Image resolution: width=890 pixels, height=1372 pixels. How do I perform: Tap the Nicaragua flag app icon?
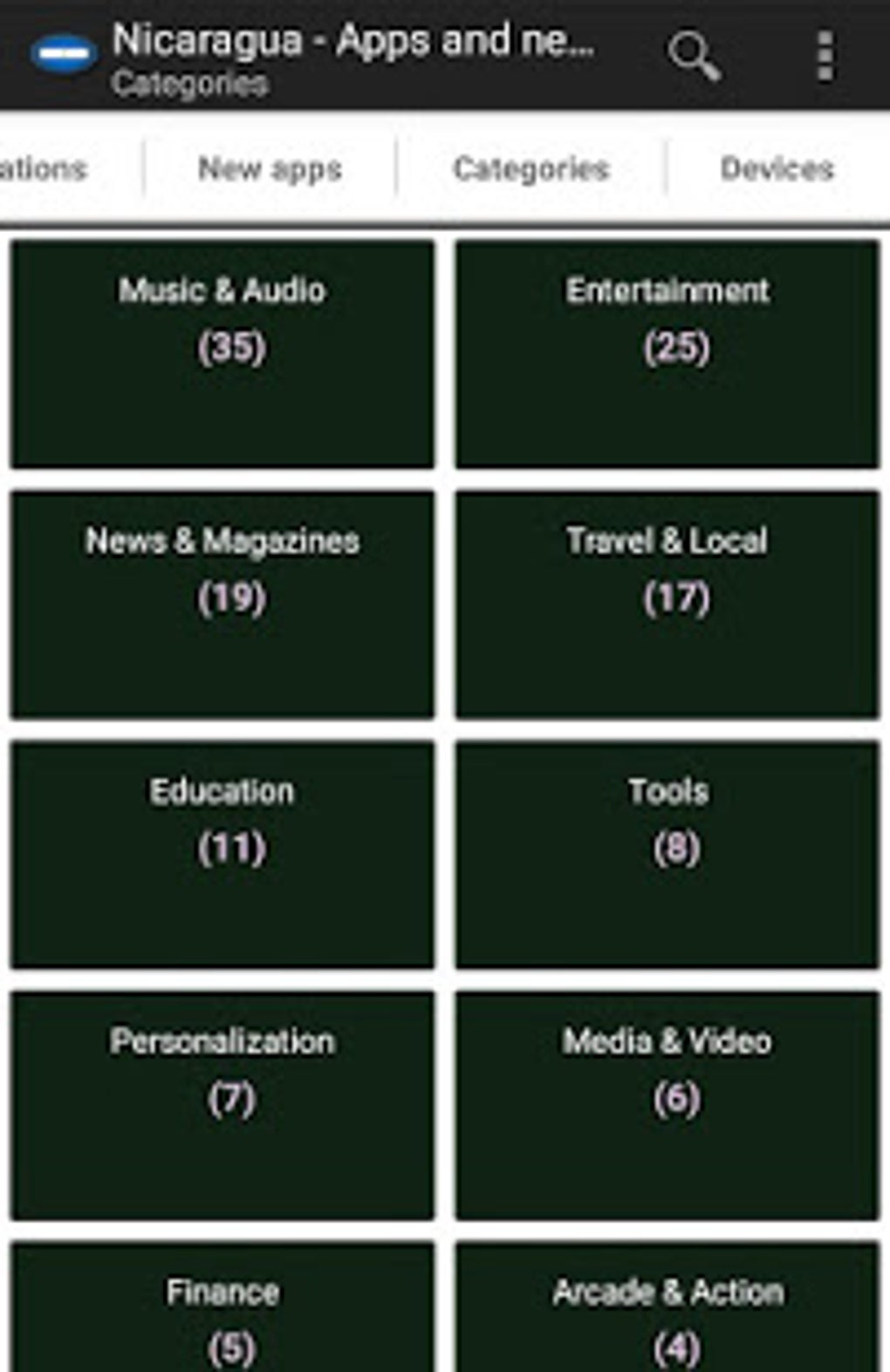click(x=63, y=54)
